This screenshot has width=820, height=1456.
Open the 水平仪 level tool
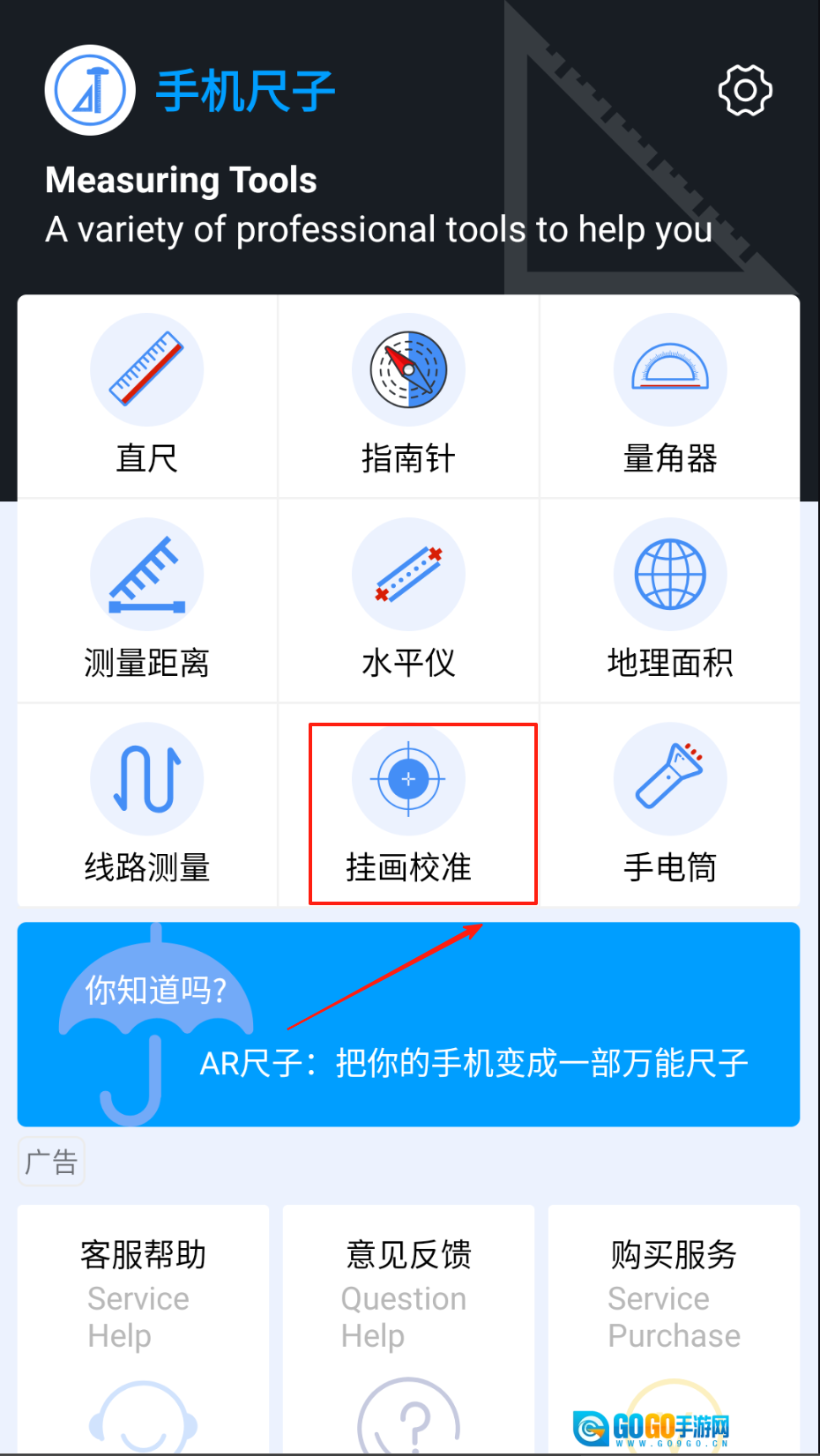click(x=408, y=601)
